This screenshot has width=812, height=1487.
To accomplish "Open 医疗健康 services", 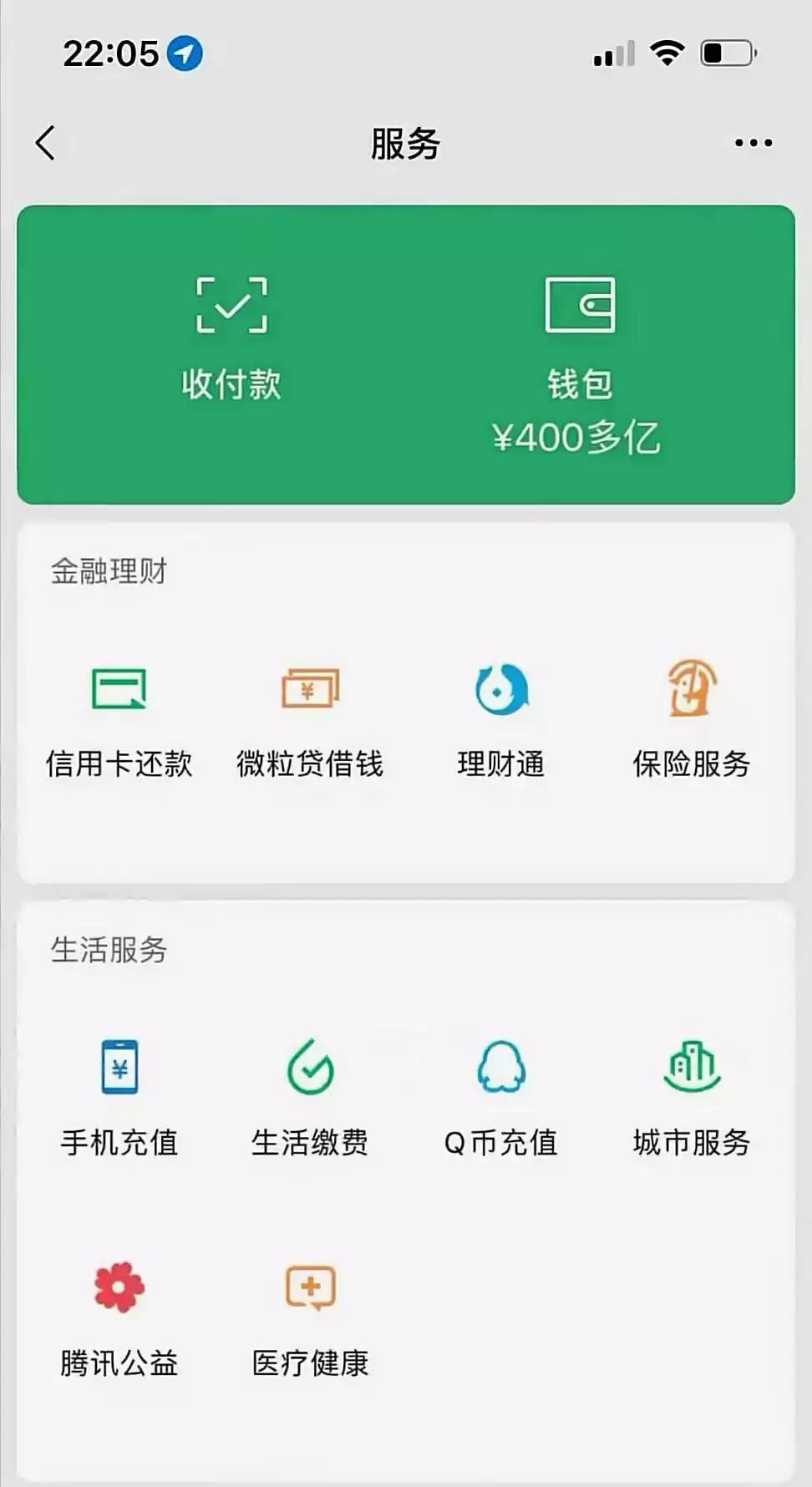I will point(310,1317).
